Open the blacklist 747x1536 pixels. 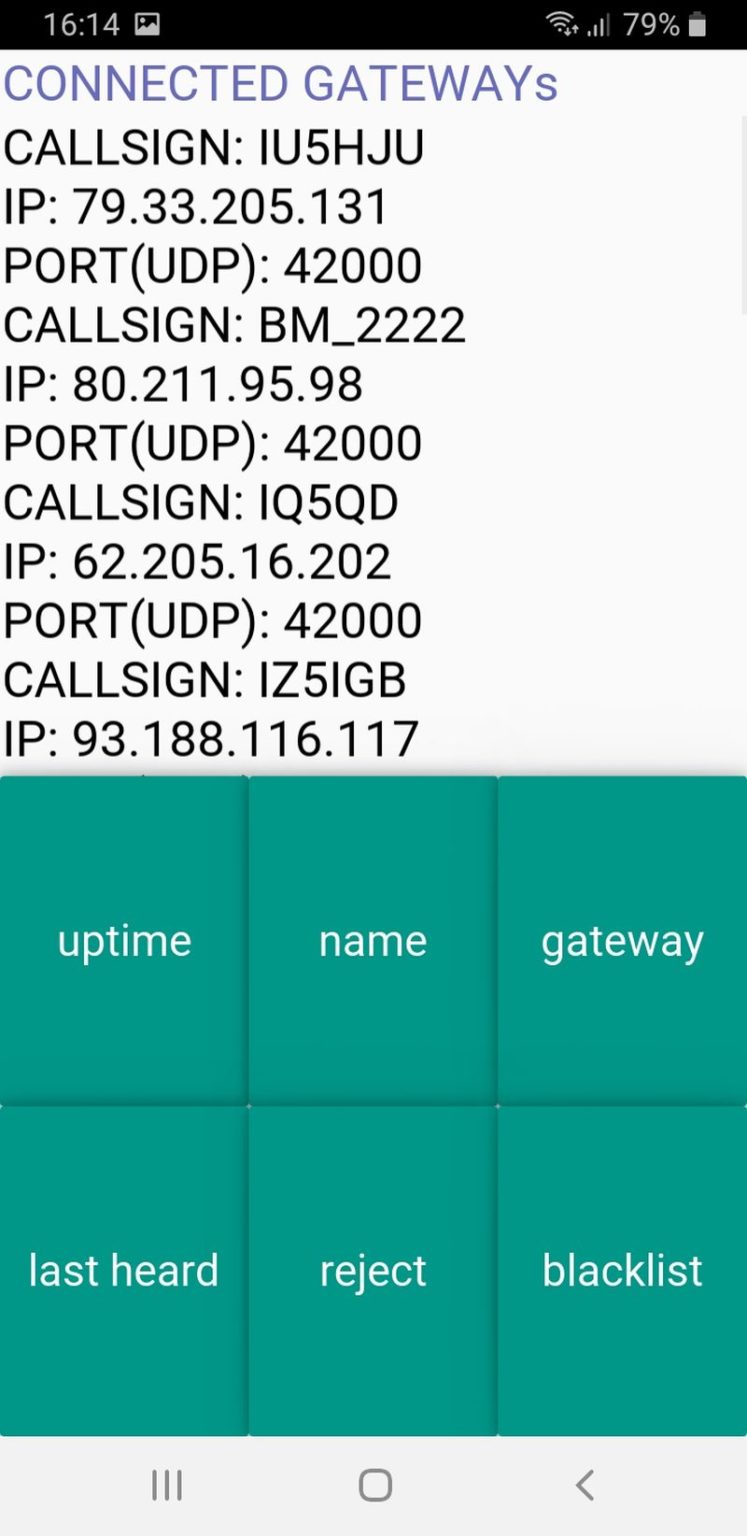click(x=622, y=1270)
